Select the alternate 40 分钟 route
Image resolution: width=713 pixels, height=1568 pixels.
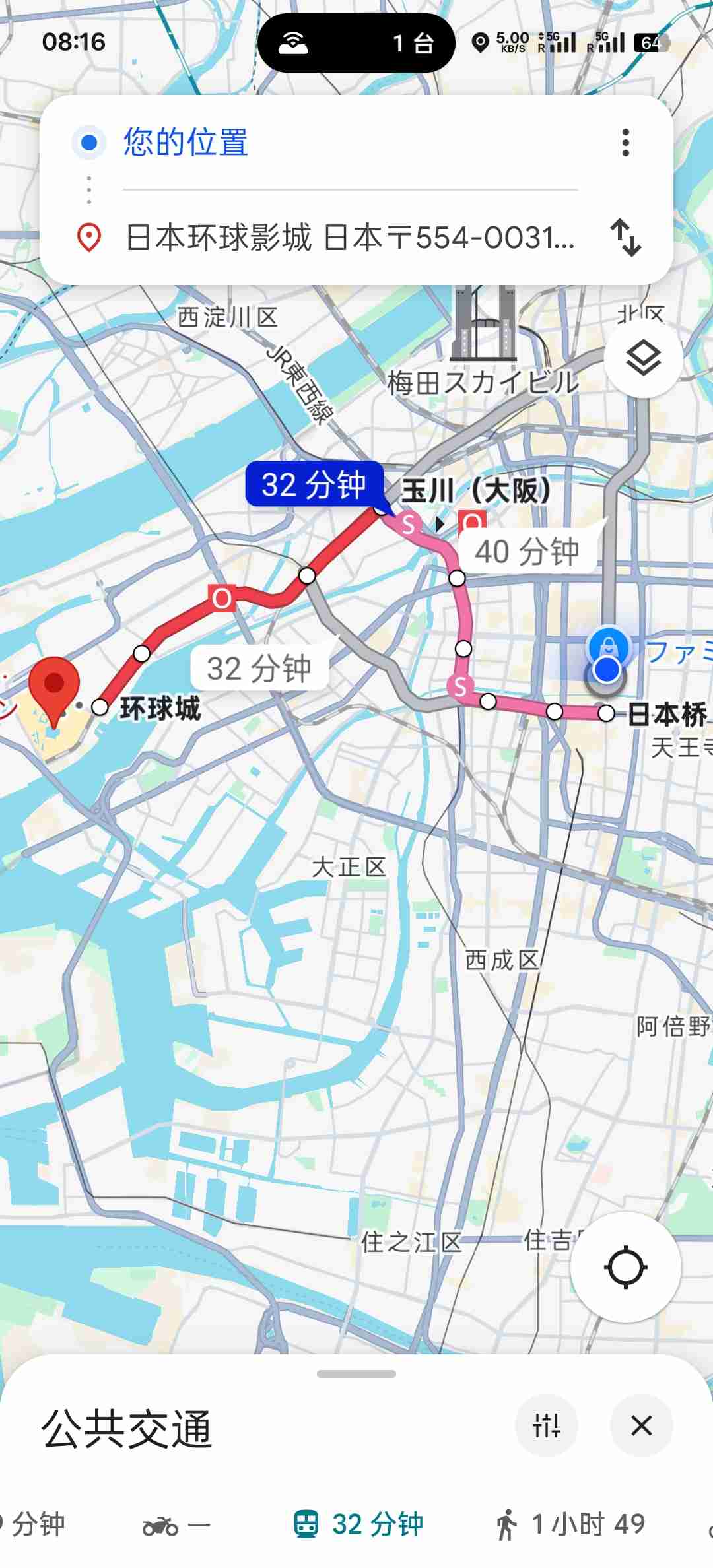pyautogui.click(x=527, y=552)
